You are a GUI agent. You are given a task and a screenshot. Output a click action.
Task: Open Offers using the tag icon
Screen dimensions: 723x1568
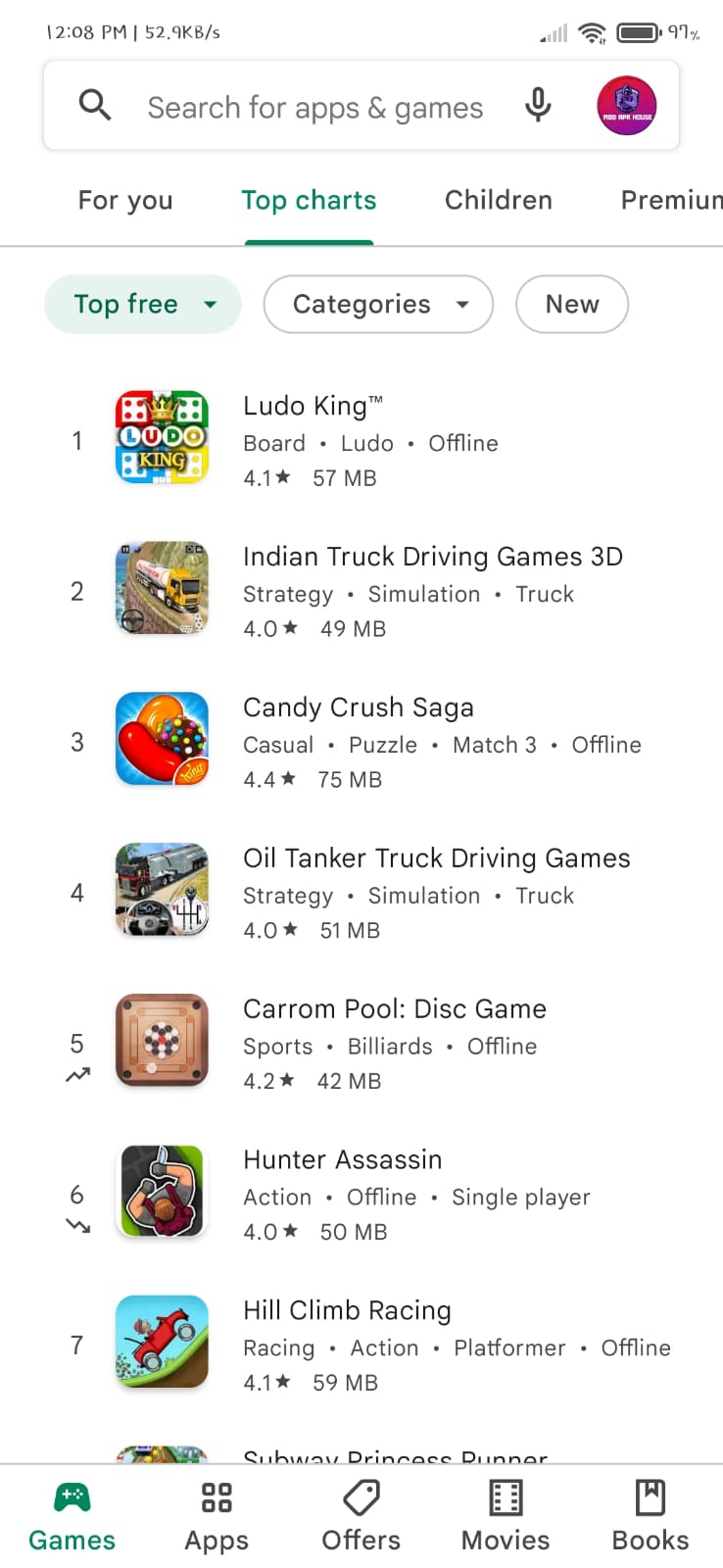[x=361, y=1512]
